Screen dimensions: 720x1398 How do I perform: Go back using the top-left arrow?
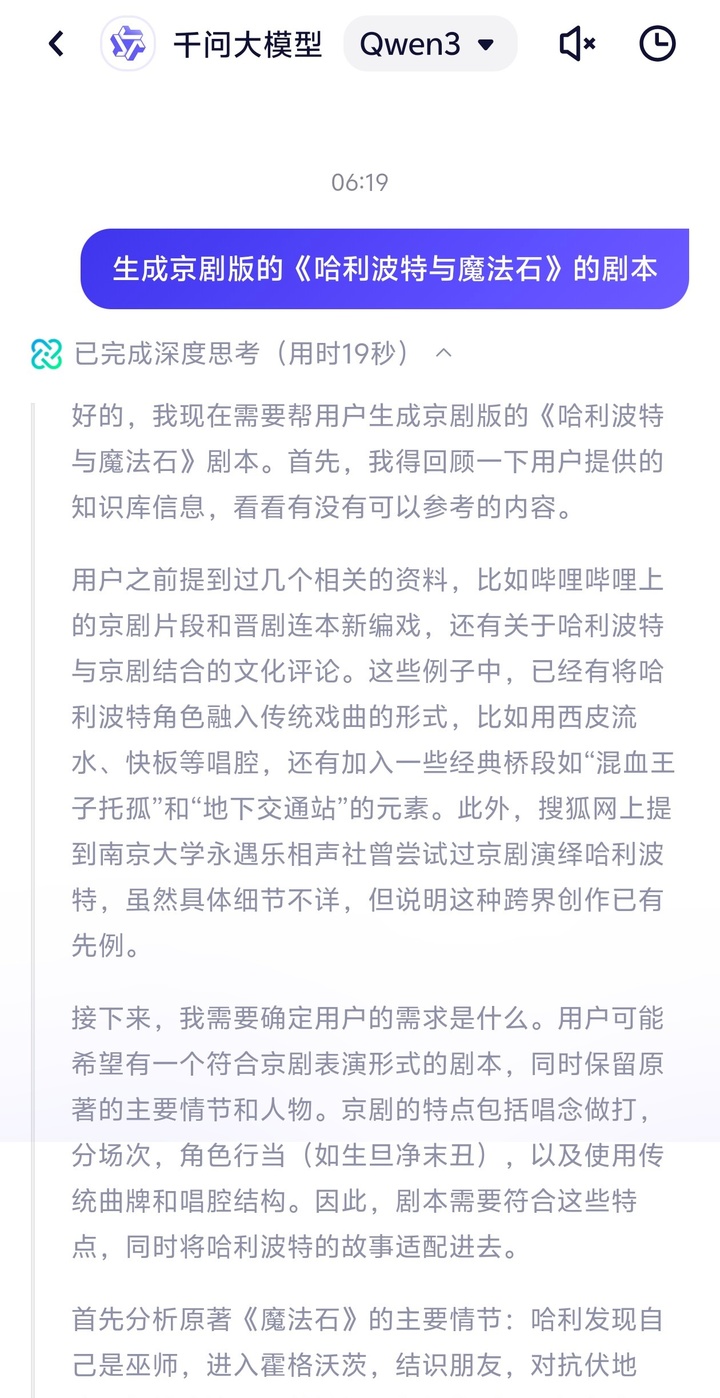pyautogui.click(x=56, y=44)
